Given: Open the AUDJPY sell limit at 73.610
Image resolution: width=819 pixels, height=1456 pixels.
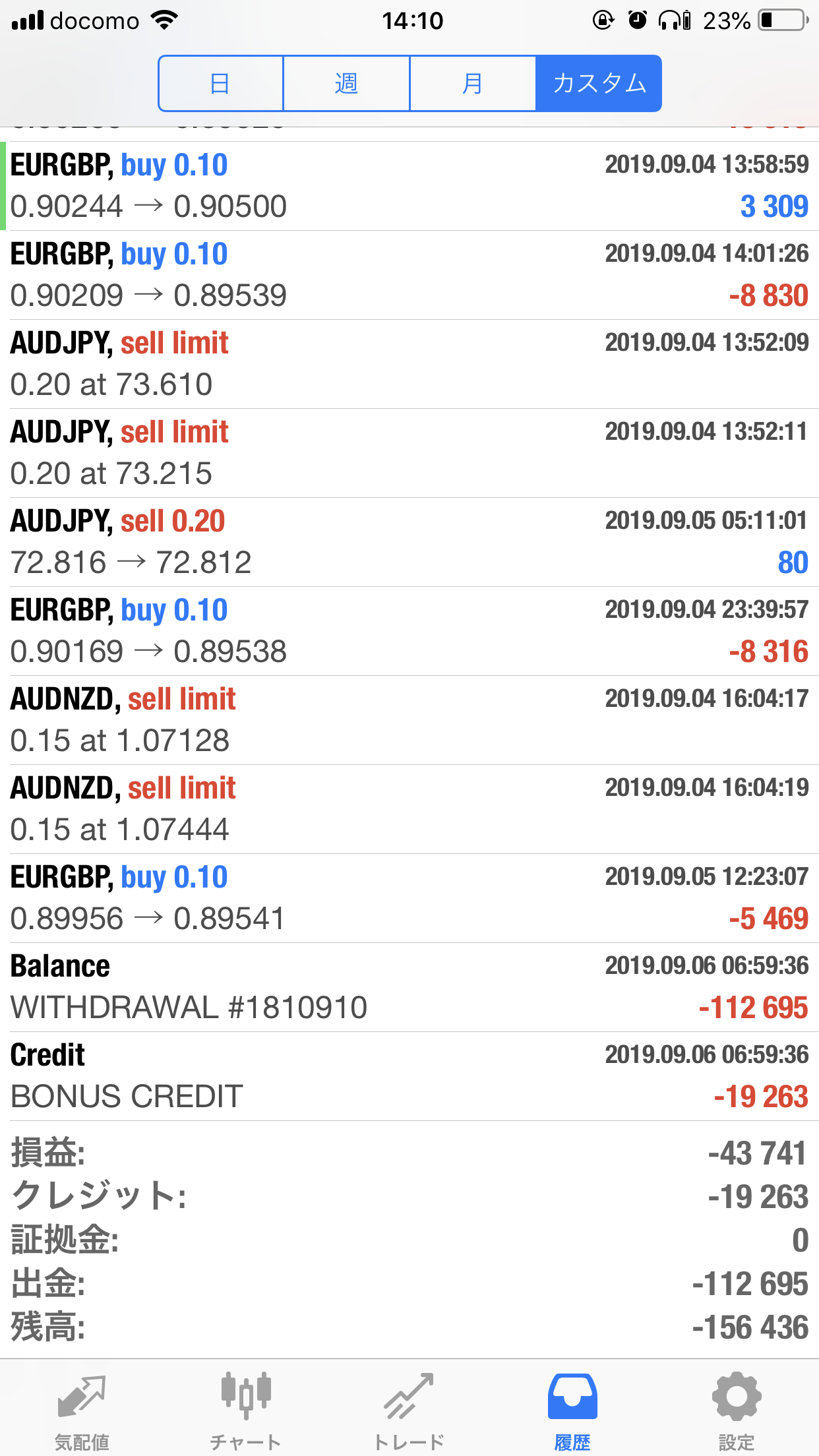Looking at the screenshot, I should pos(409,364).
